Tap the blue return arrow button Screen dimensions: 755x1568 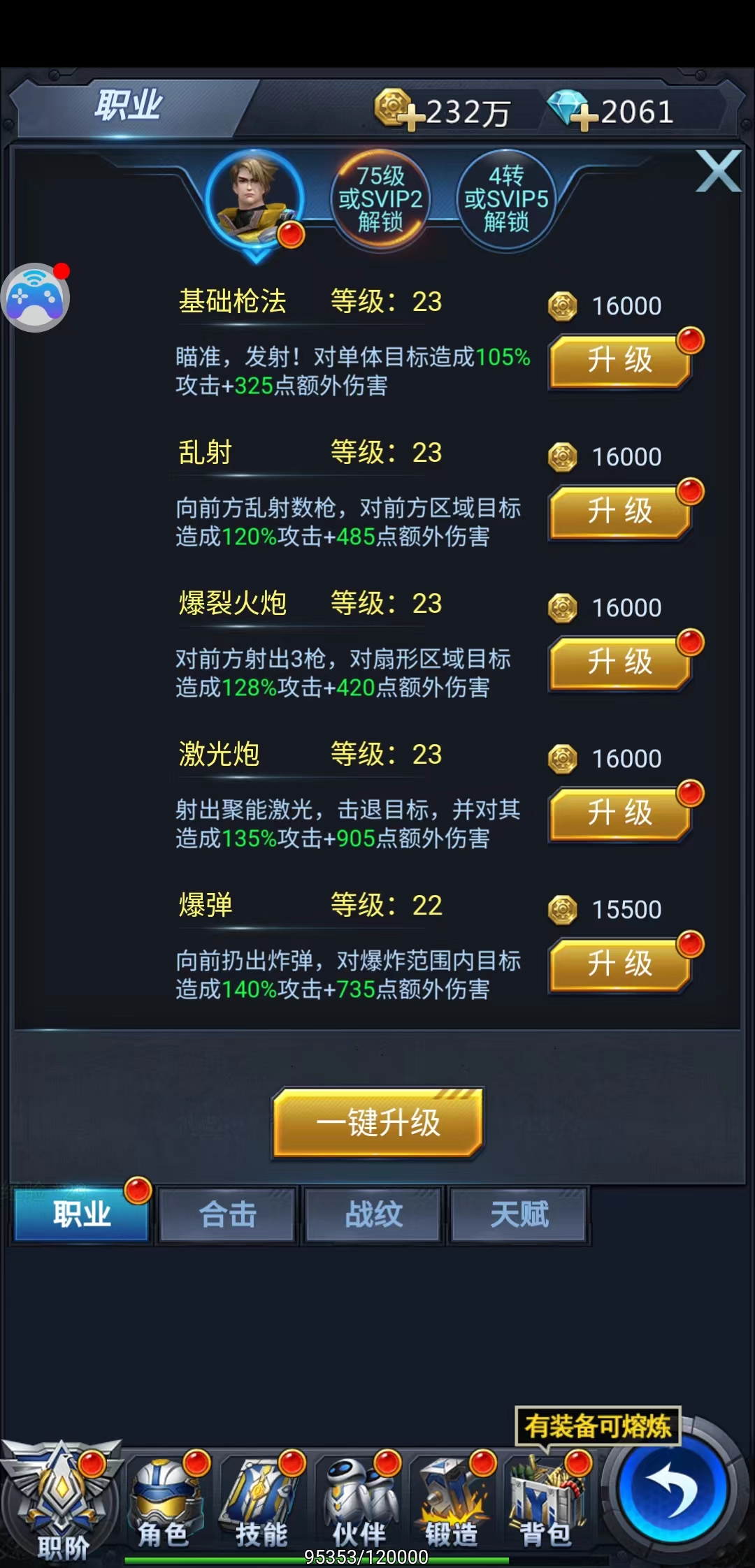(673, 1488)
